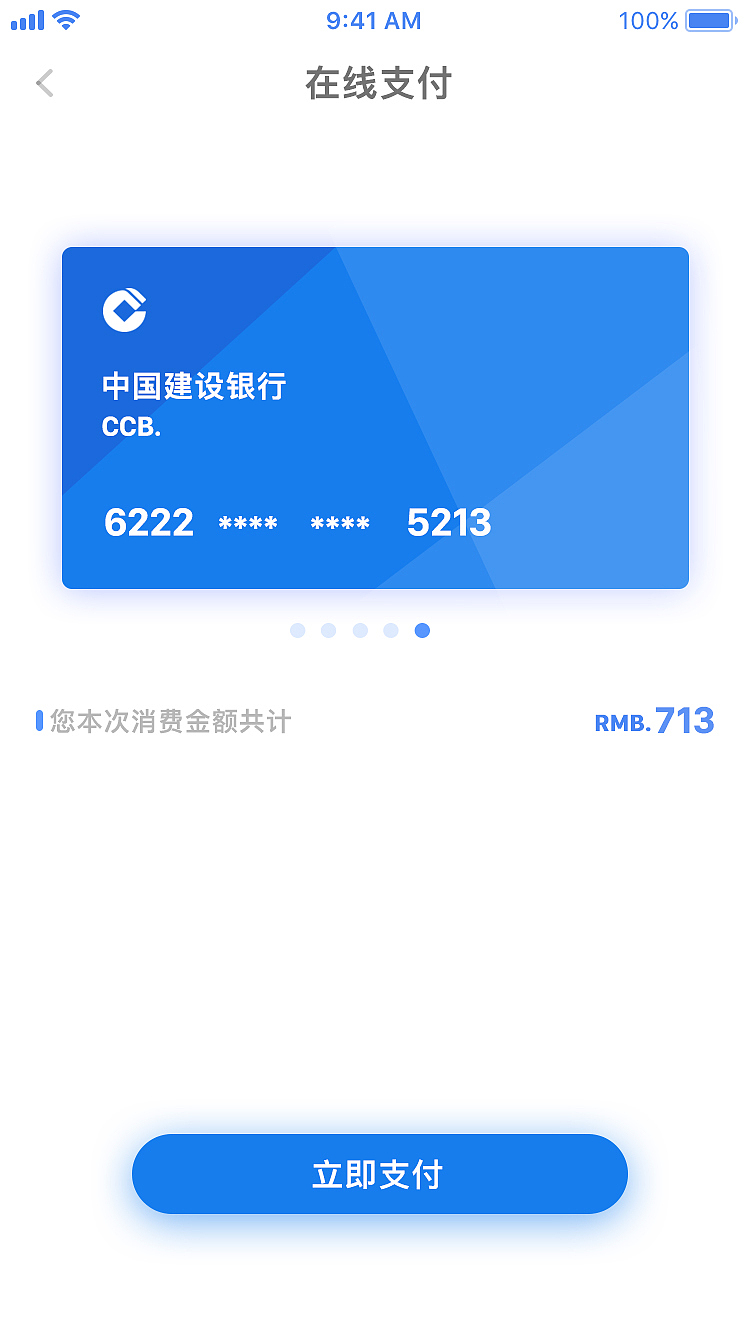Click the back chevron arrow
This screenshot has height=1334, width=750.
(44, 83)
